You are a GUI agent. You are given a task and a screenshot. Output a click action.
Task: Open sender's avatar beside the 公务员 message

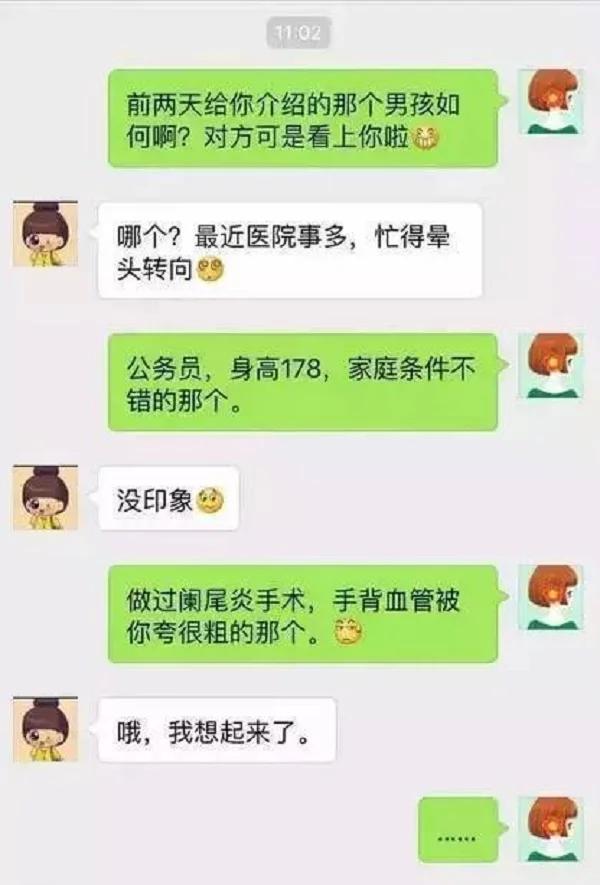549,366
